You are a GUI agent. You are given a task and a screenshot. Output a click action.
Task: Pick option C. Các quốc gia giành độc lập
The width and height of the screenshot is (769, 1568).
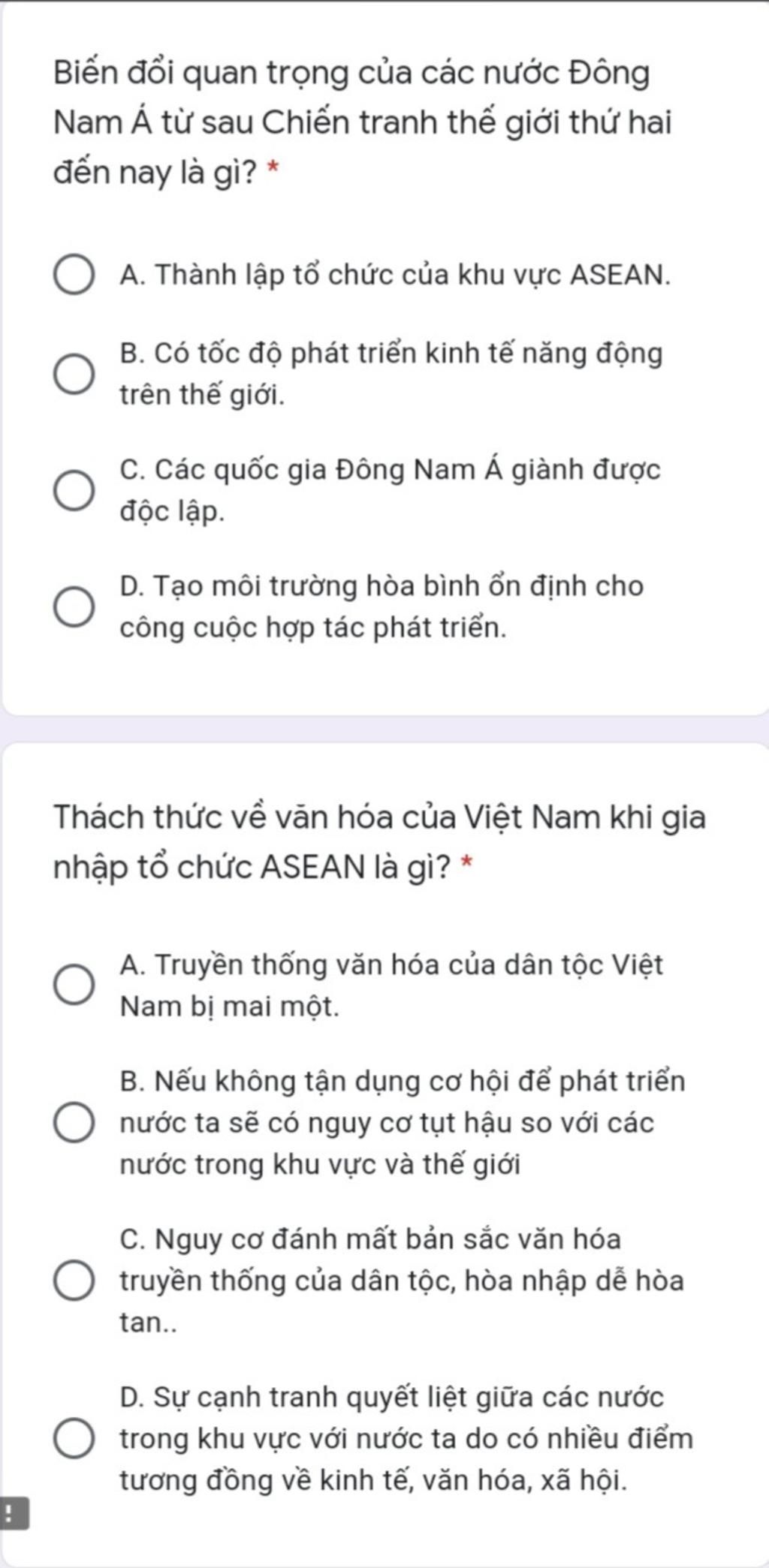tap(74, 491)
